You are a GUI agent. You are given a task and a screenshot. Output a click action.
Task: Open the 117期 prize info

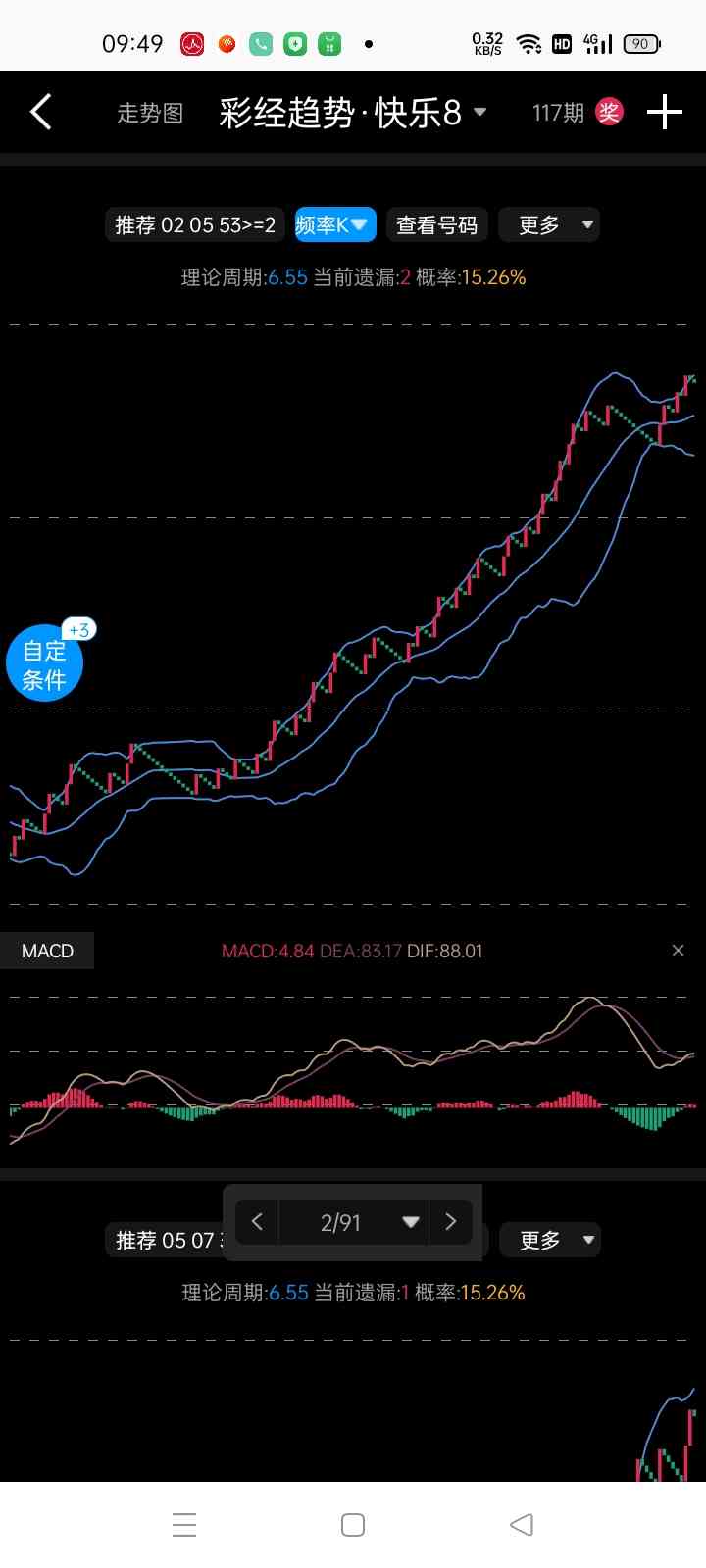pos(577,113)
